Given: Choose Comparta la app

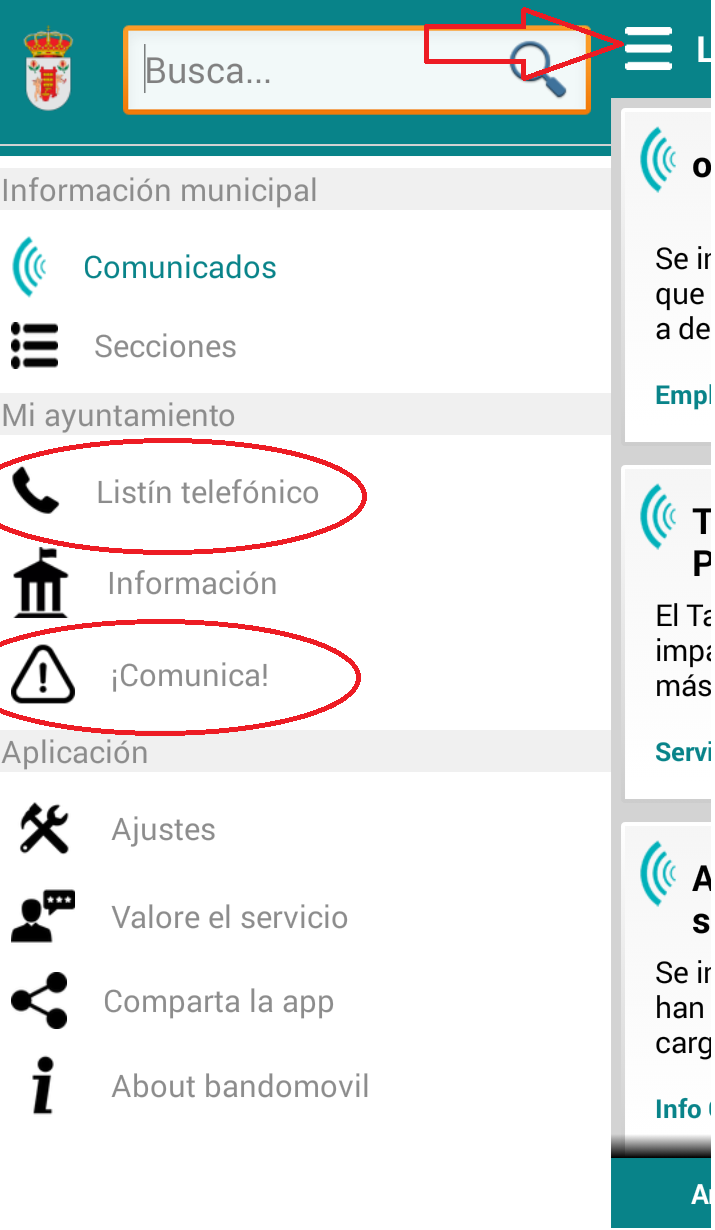Looking at the screenshot, I should point(305,1001).
